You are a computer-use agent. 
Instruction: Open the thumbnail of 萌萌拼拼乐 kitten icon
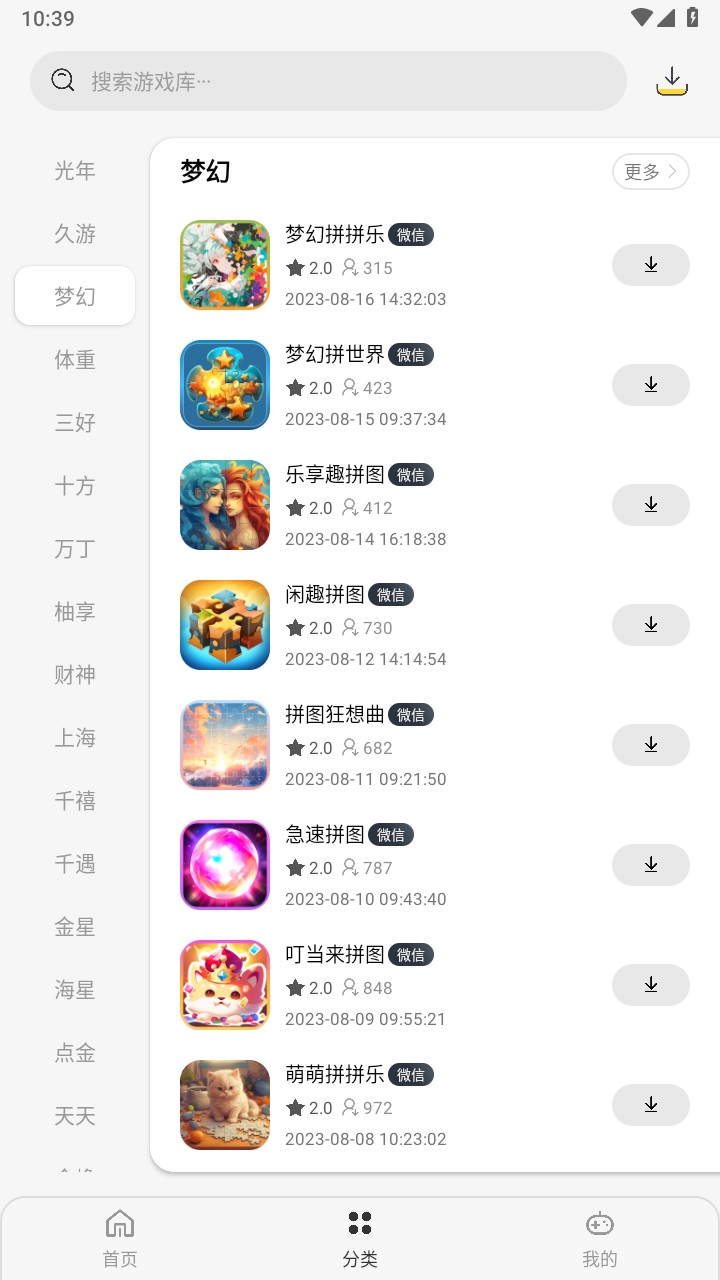coord(224,1104)
